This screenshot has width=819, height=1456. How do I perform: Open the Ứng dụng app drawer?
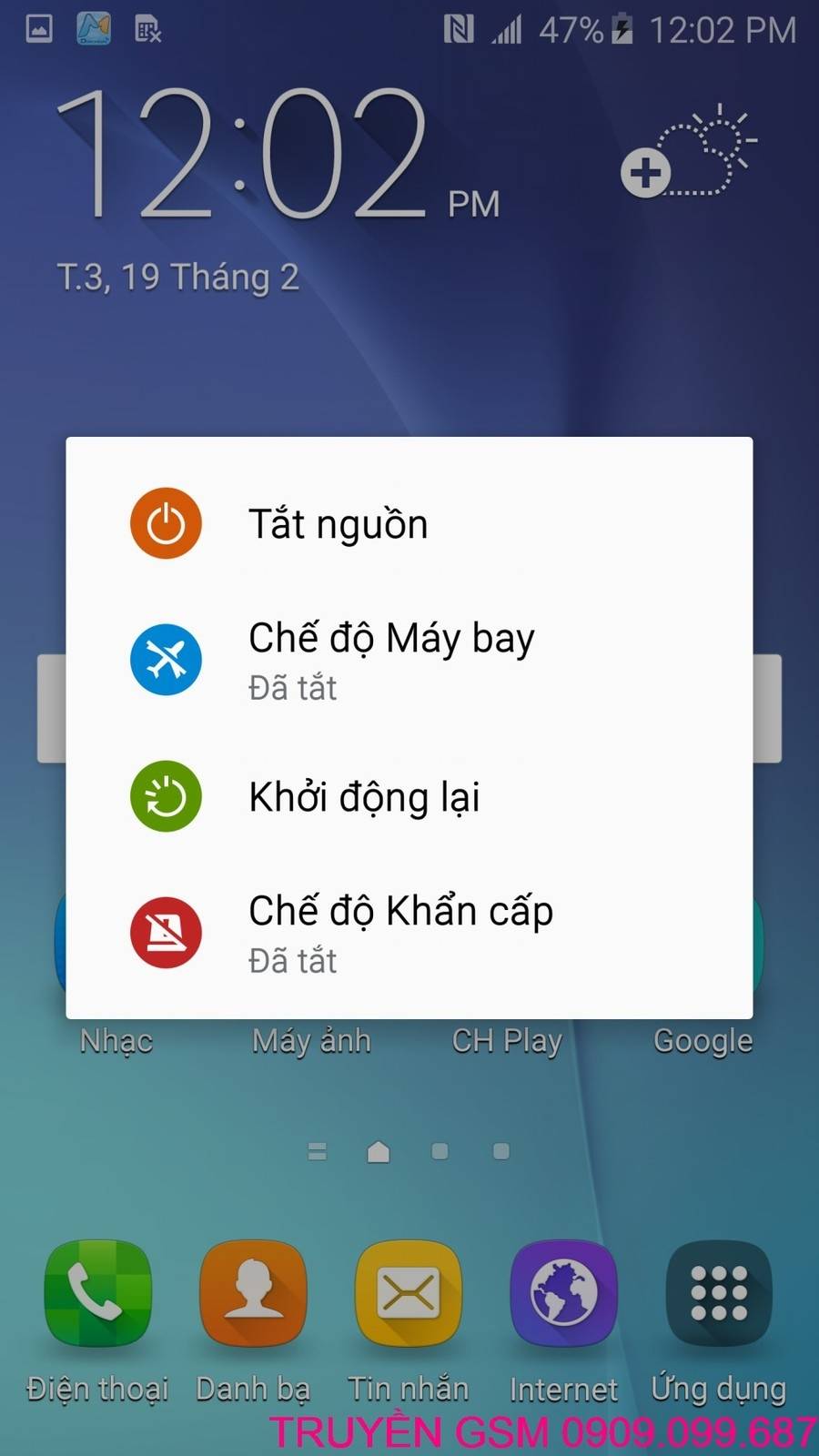pyautogui.click(x=719, y=1294)
